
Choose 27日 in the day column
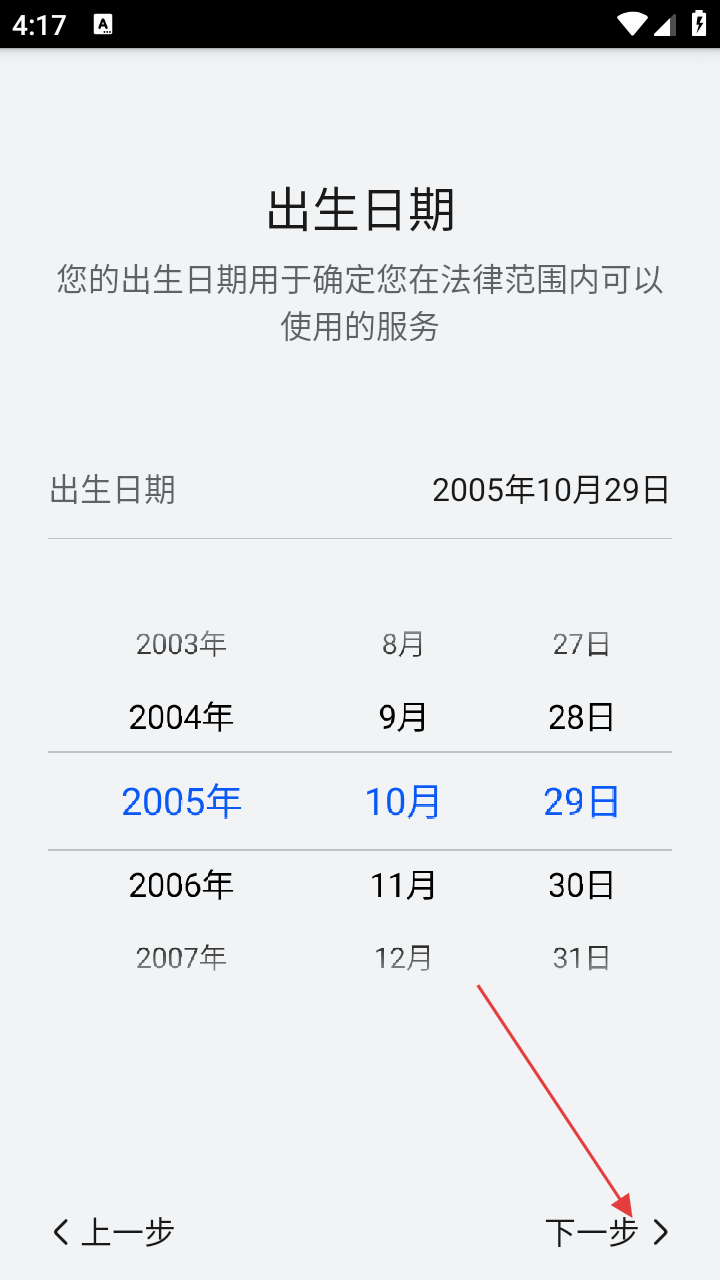pyautogui.click(x=581, y=644)
